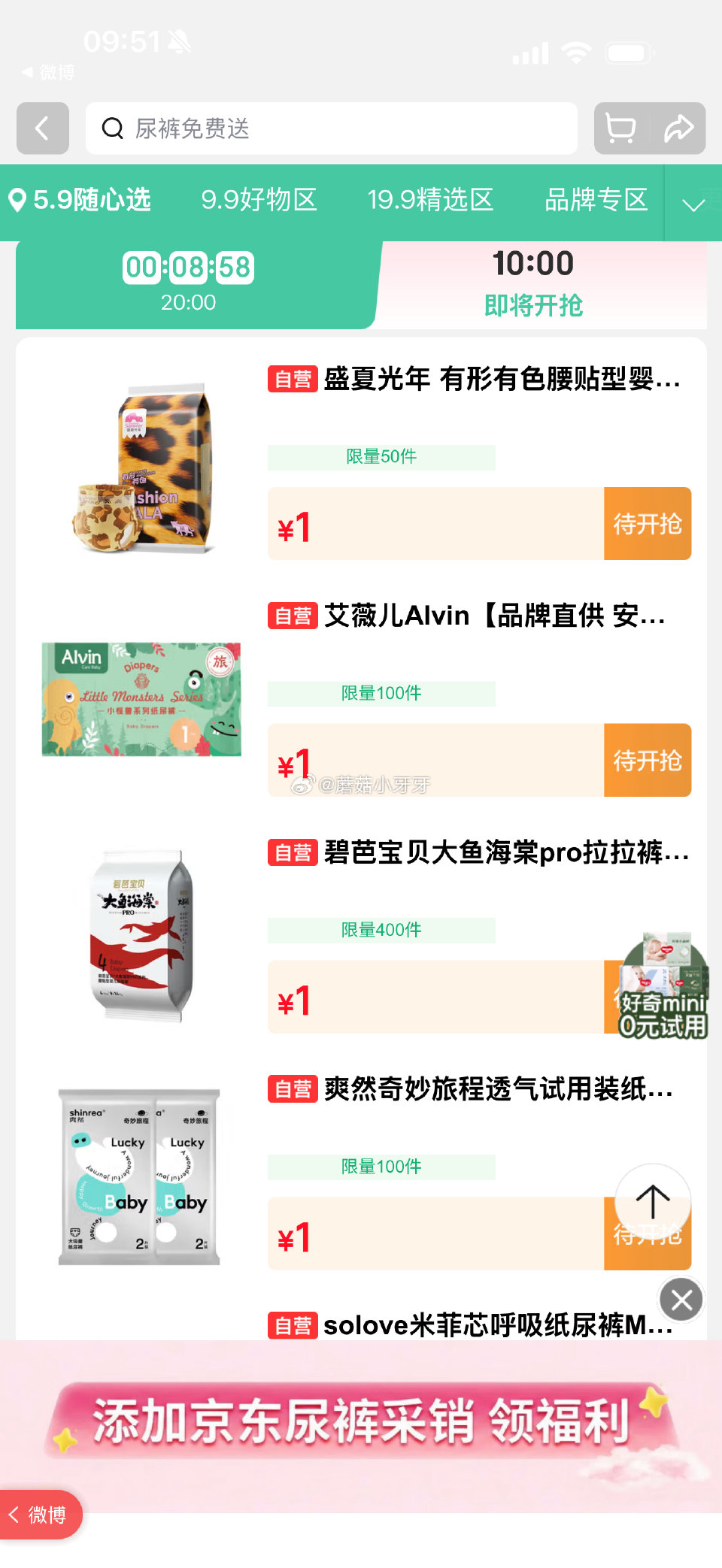The height and width of the screenshot is (1568, 722).
Task: Click the location pin next to 5.9随心选
Action: tap(17, 201)
